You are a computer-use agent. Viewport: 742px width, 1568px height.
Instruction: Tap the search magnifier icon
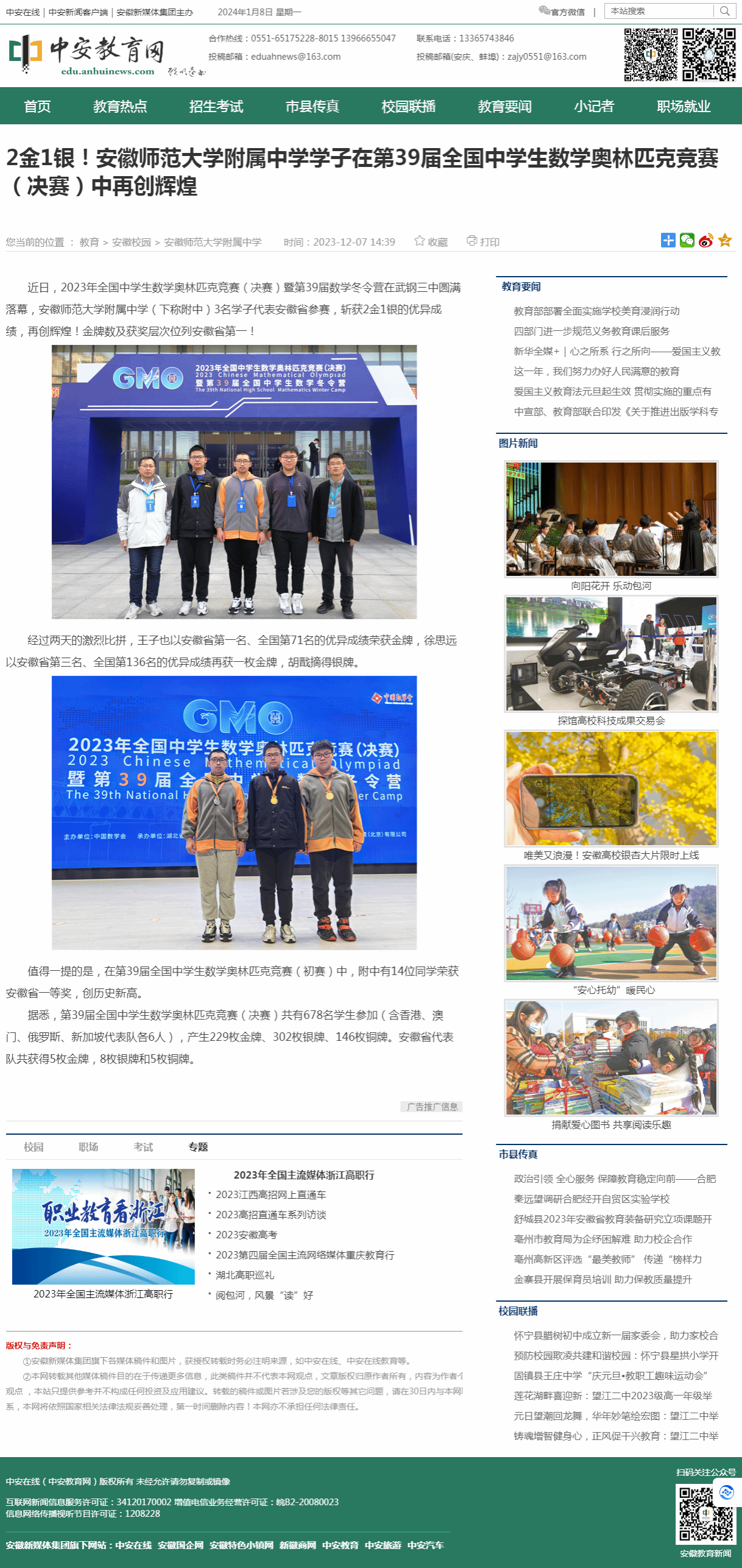click(x=724, y=11)
